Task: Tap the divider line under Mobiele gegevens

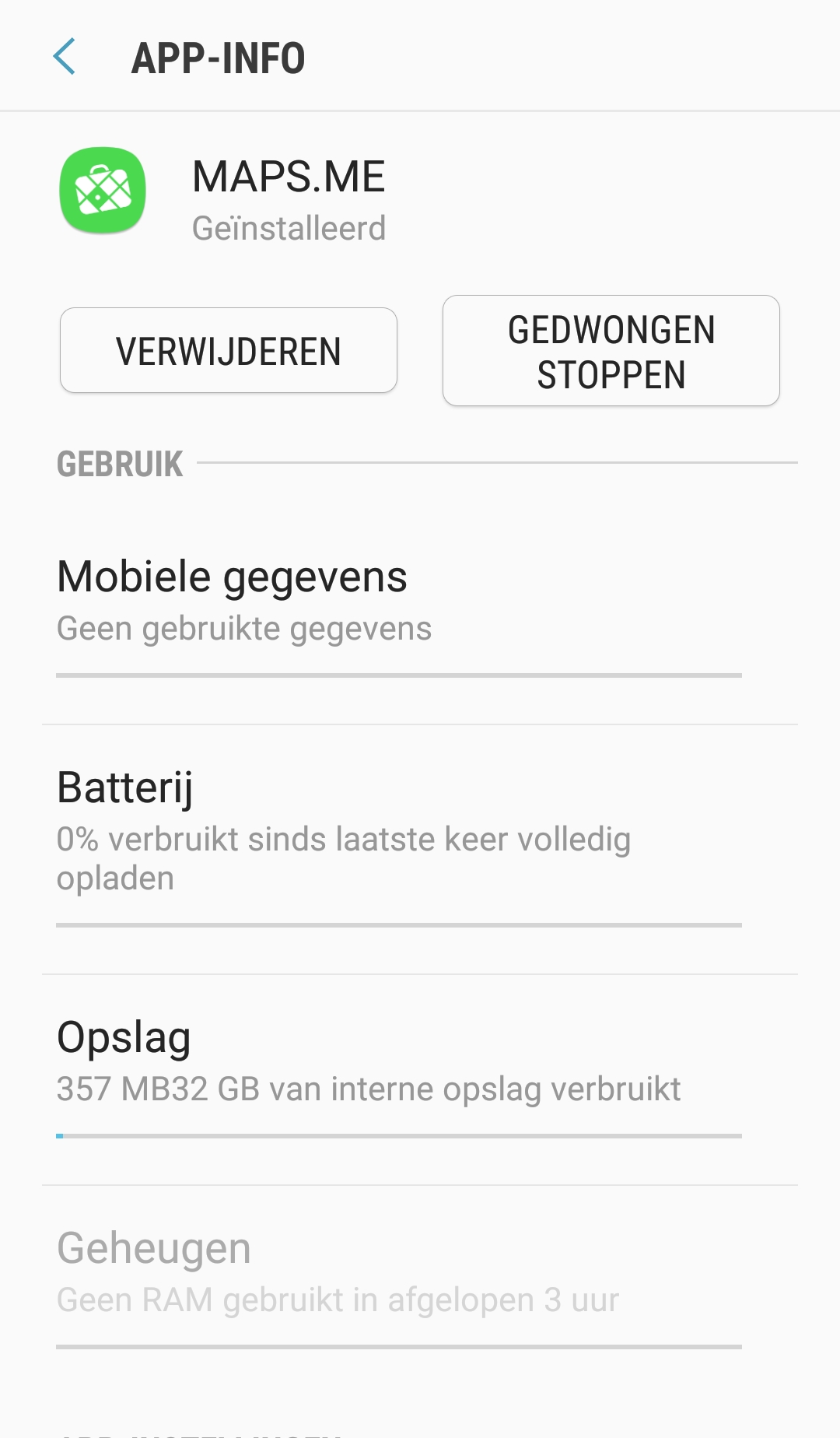Action: (x=398, y=676)
